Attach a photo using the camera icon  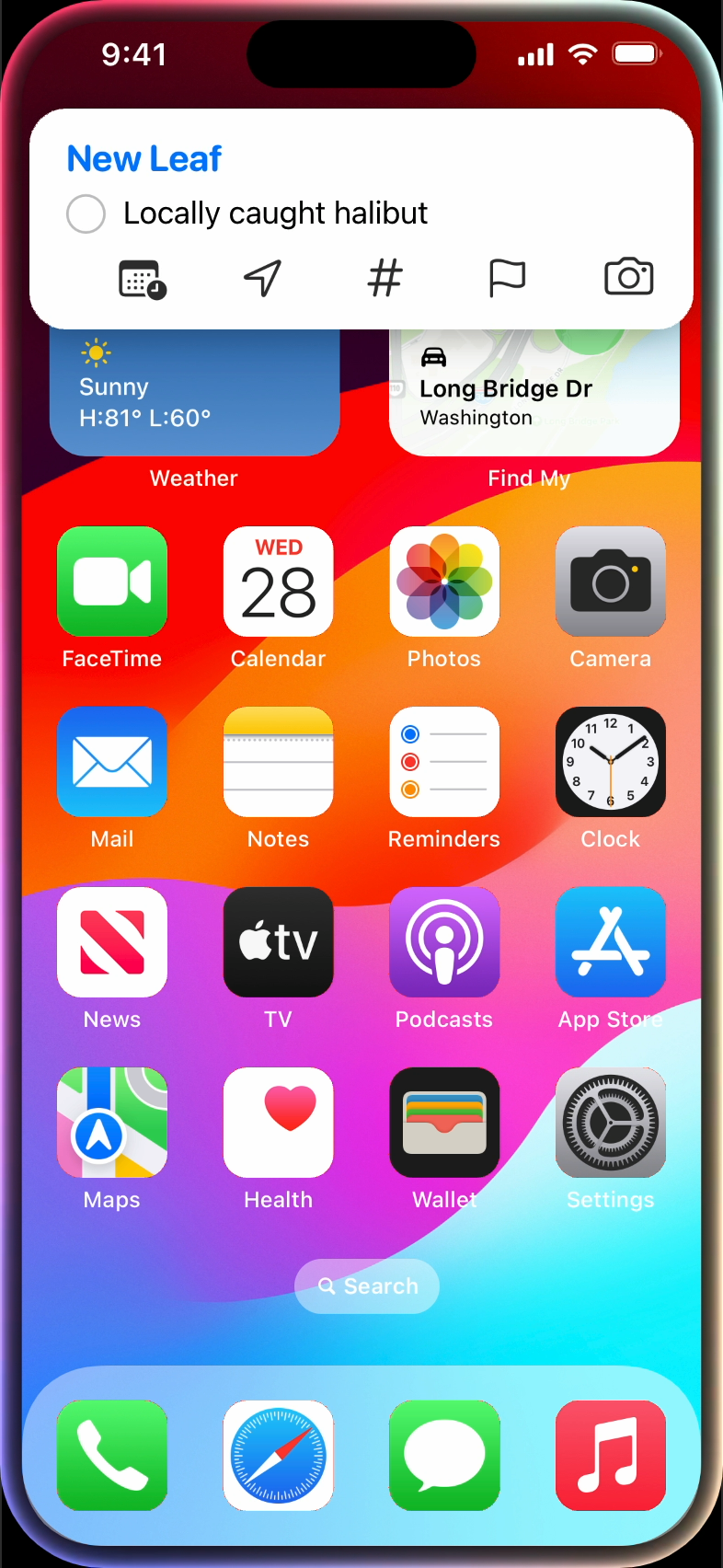[628, 277]
